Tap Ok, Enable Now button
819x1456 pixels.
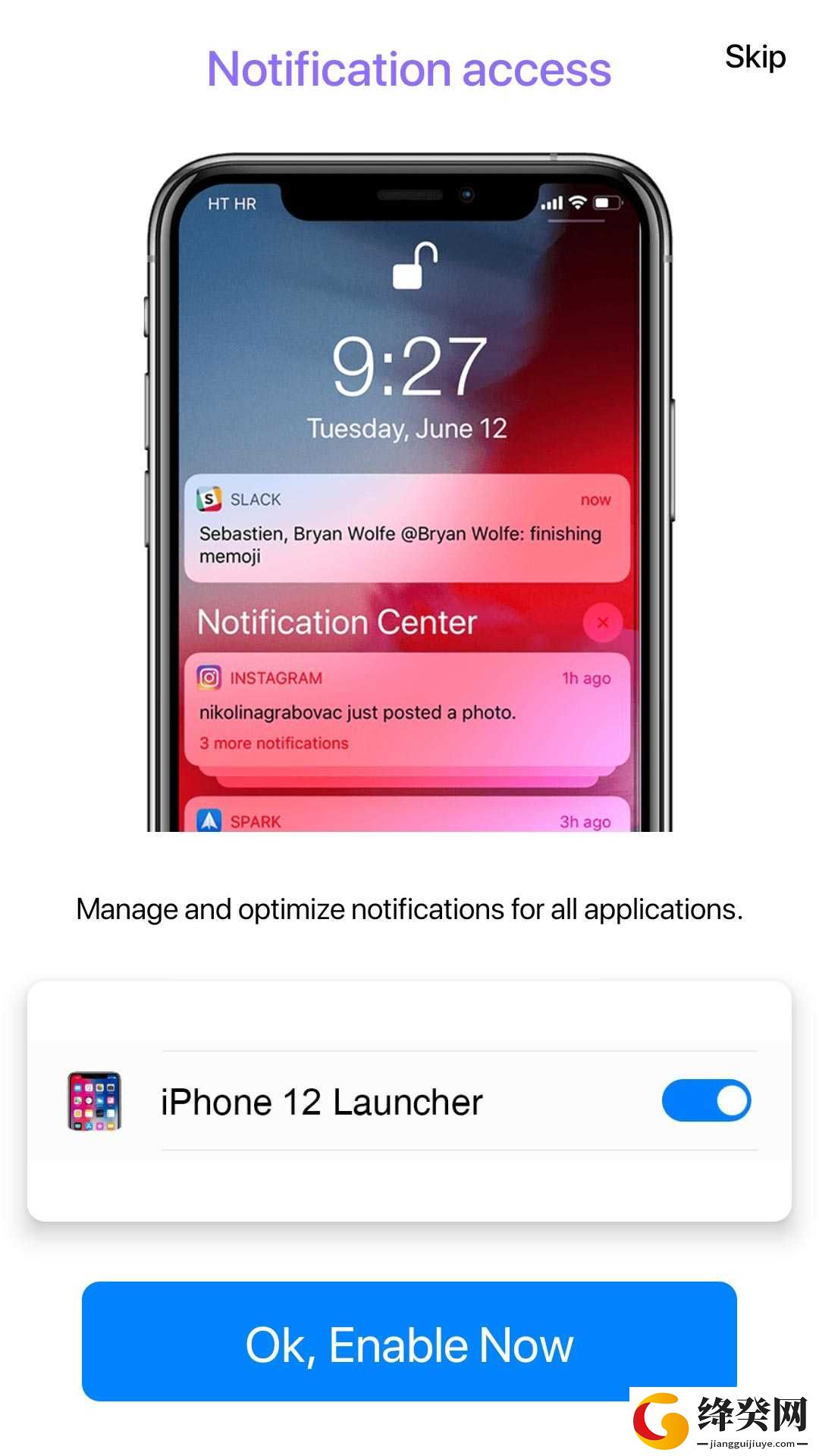tap(409, 1341)
